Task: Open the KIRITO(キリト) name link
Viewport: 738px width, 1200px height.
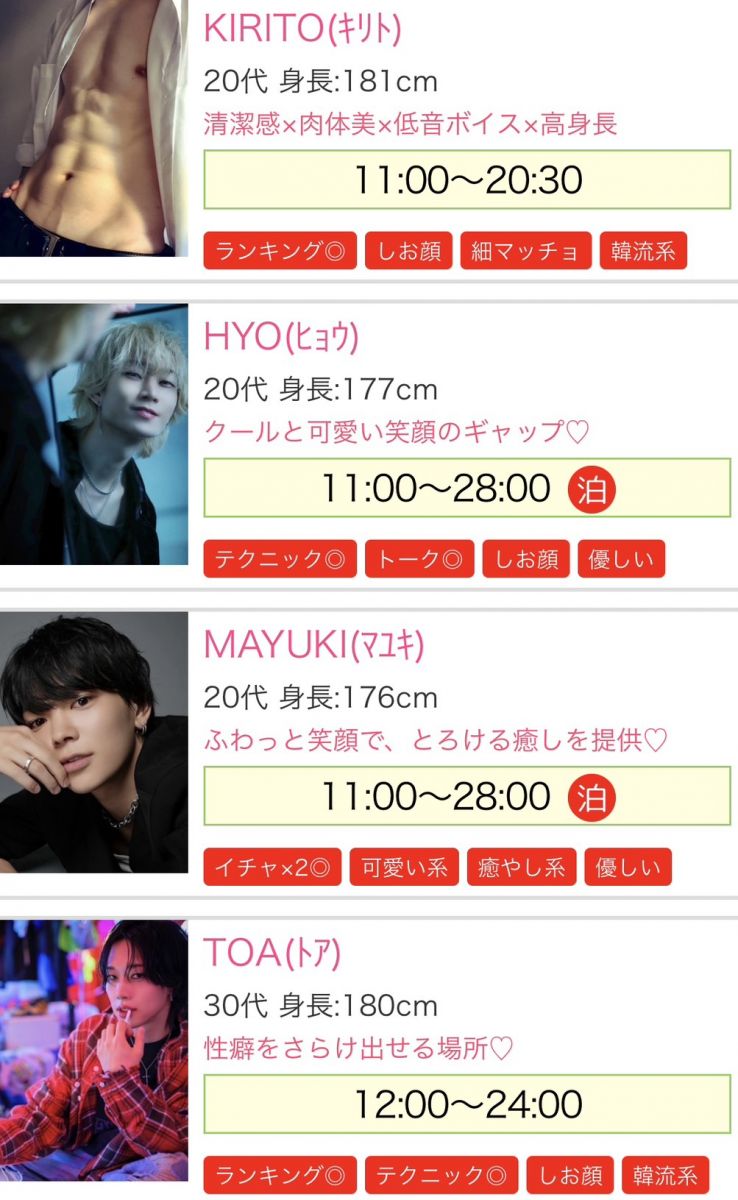Action: pos(302,29)
